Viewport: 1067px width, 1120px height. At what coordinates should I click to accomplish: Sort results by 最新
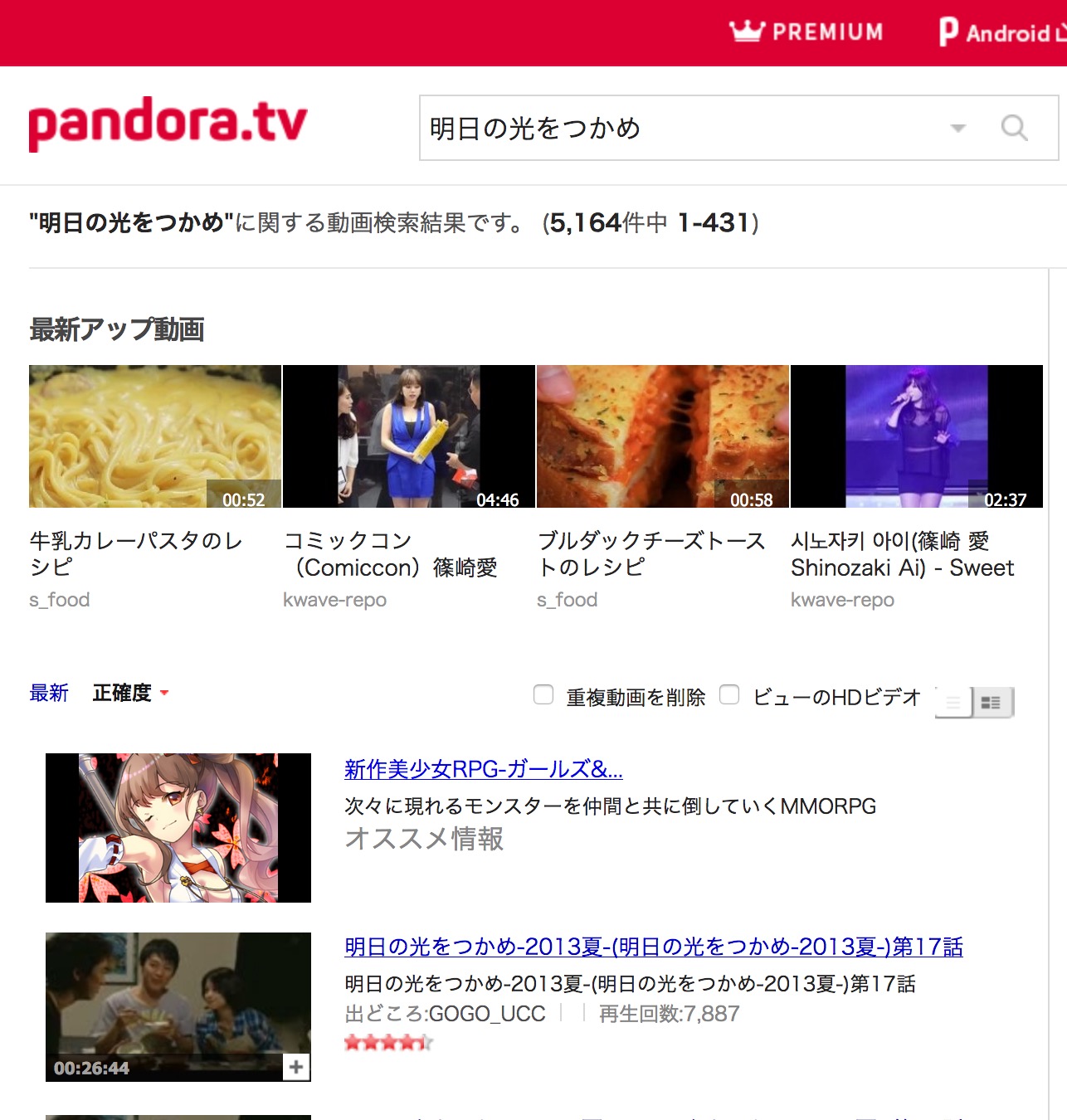(49, 693)
